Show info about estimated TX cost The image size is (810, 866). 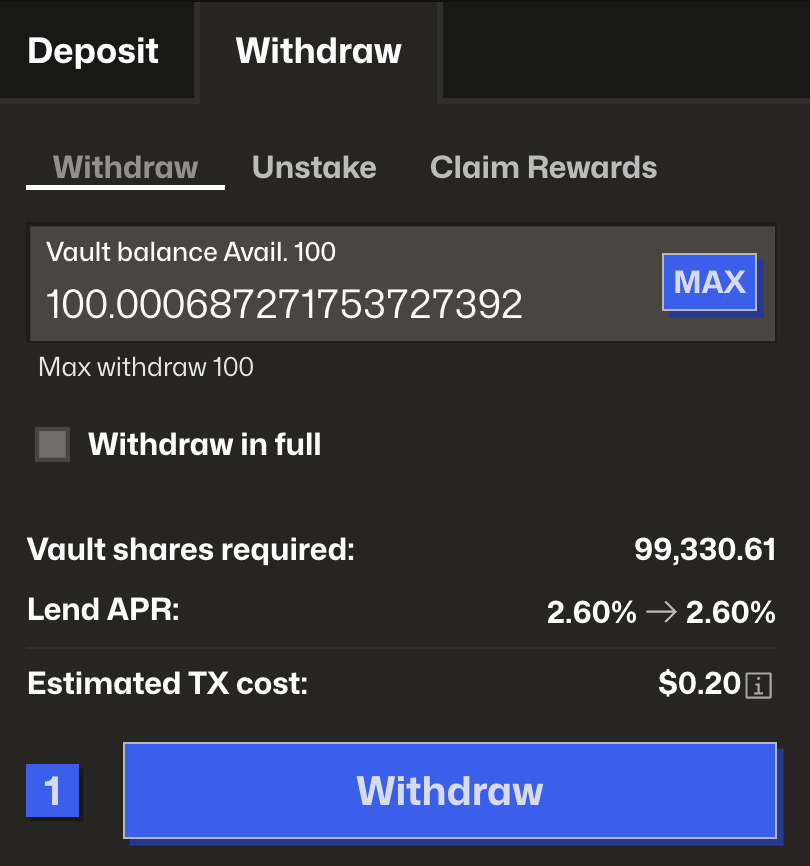point(759,685)
